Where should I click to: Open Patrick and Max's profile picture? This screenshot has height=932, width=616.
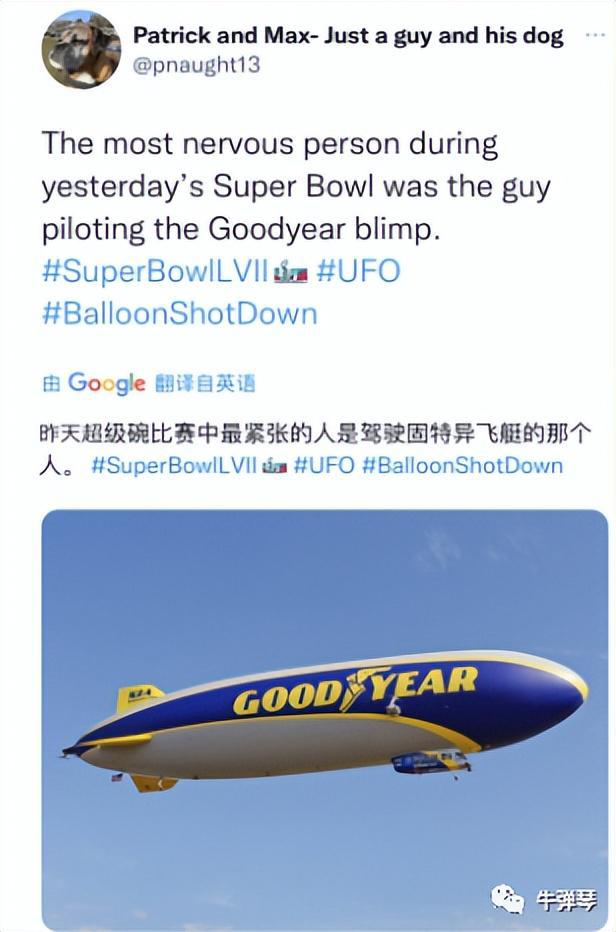click(x=81, y=50)
